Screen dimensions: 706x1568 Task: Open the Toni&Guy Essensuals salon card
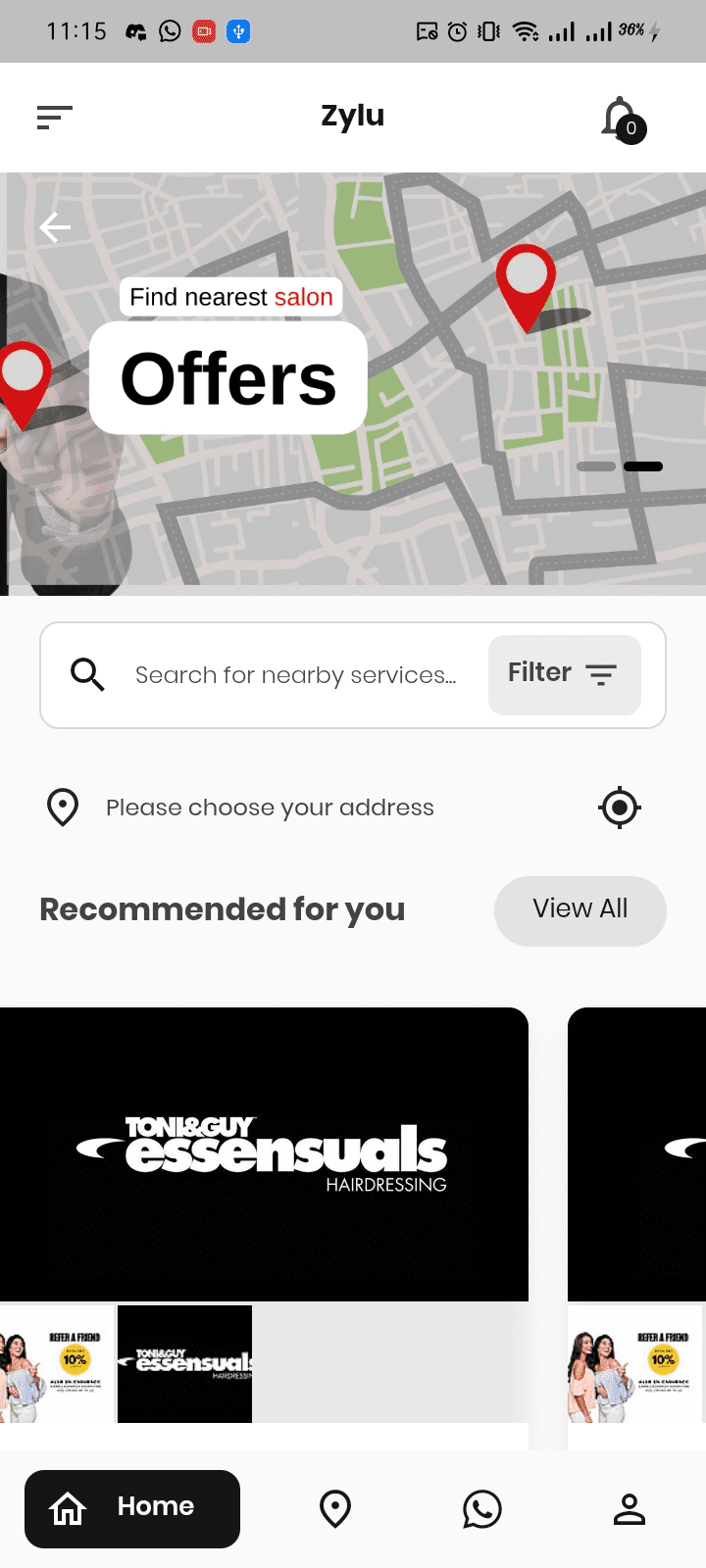264,1154
